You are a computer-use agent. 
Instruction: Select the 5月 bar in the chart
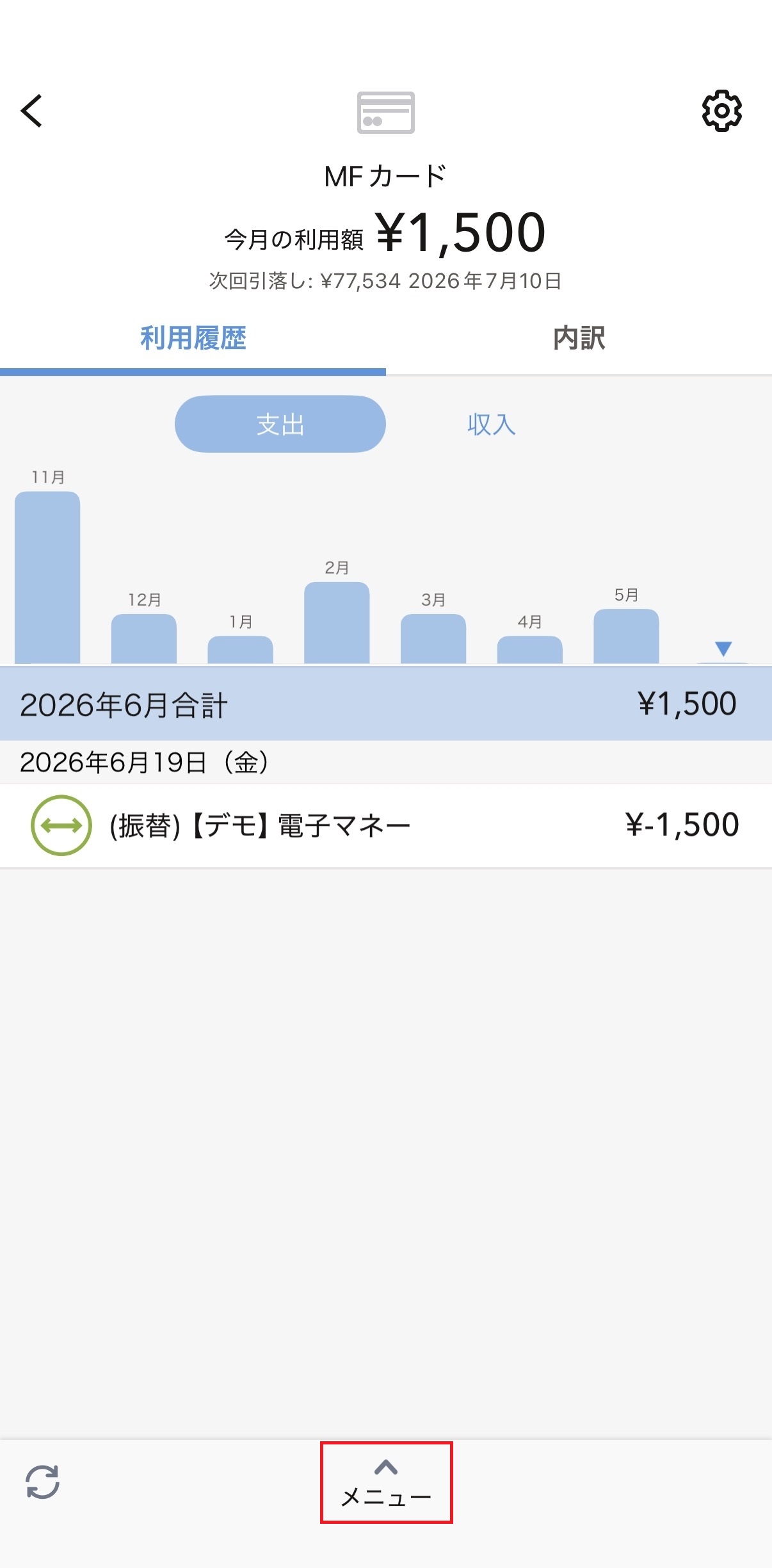coord(626,636)
